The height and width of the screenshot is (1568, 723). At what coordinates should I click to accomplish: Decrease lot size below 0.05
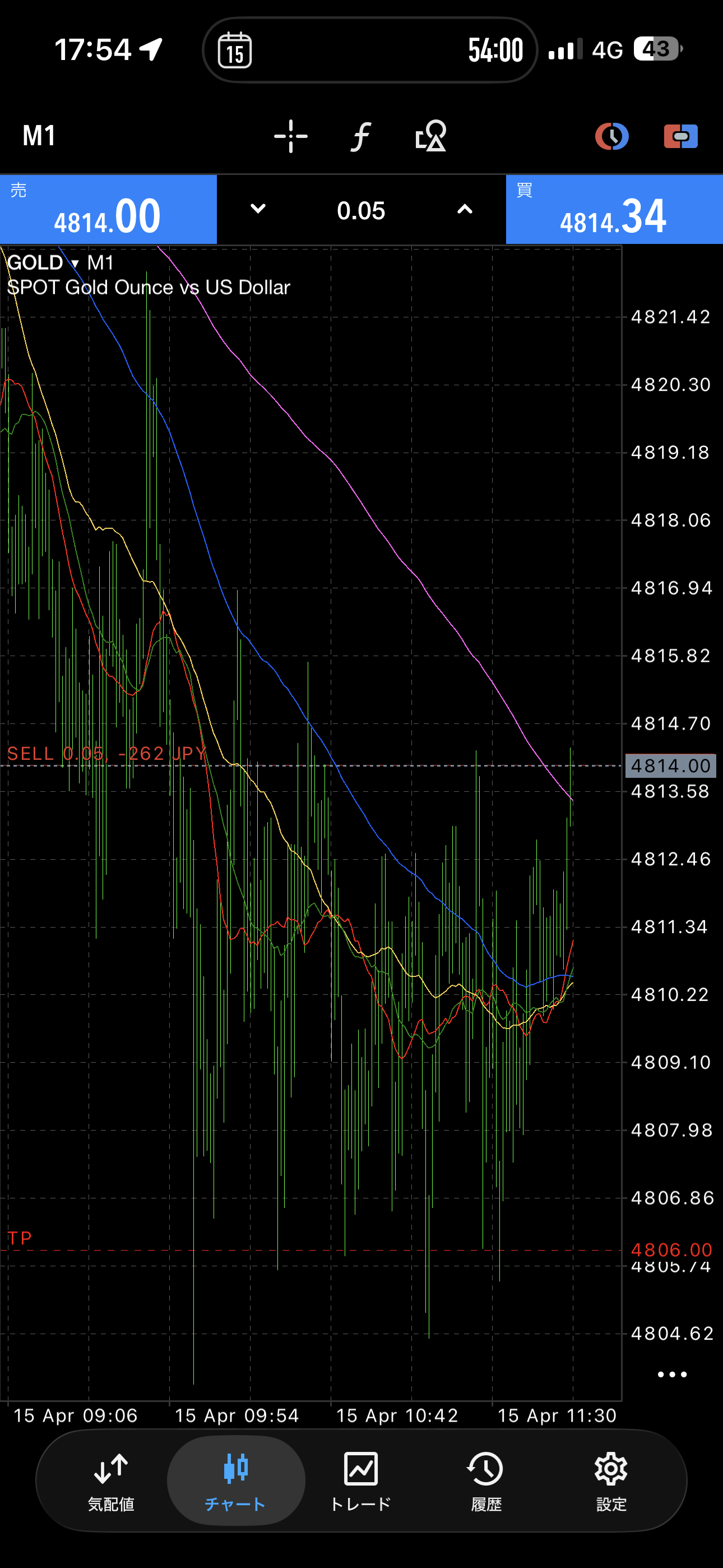[258, 209]
